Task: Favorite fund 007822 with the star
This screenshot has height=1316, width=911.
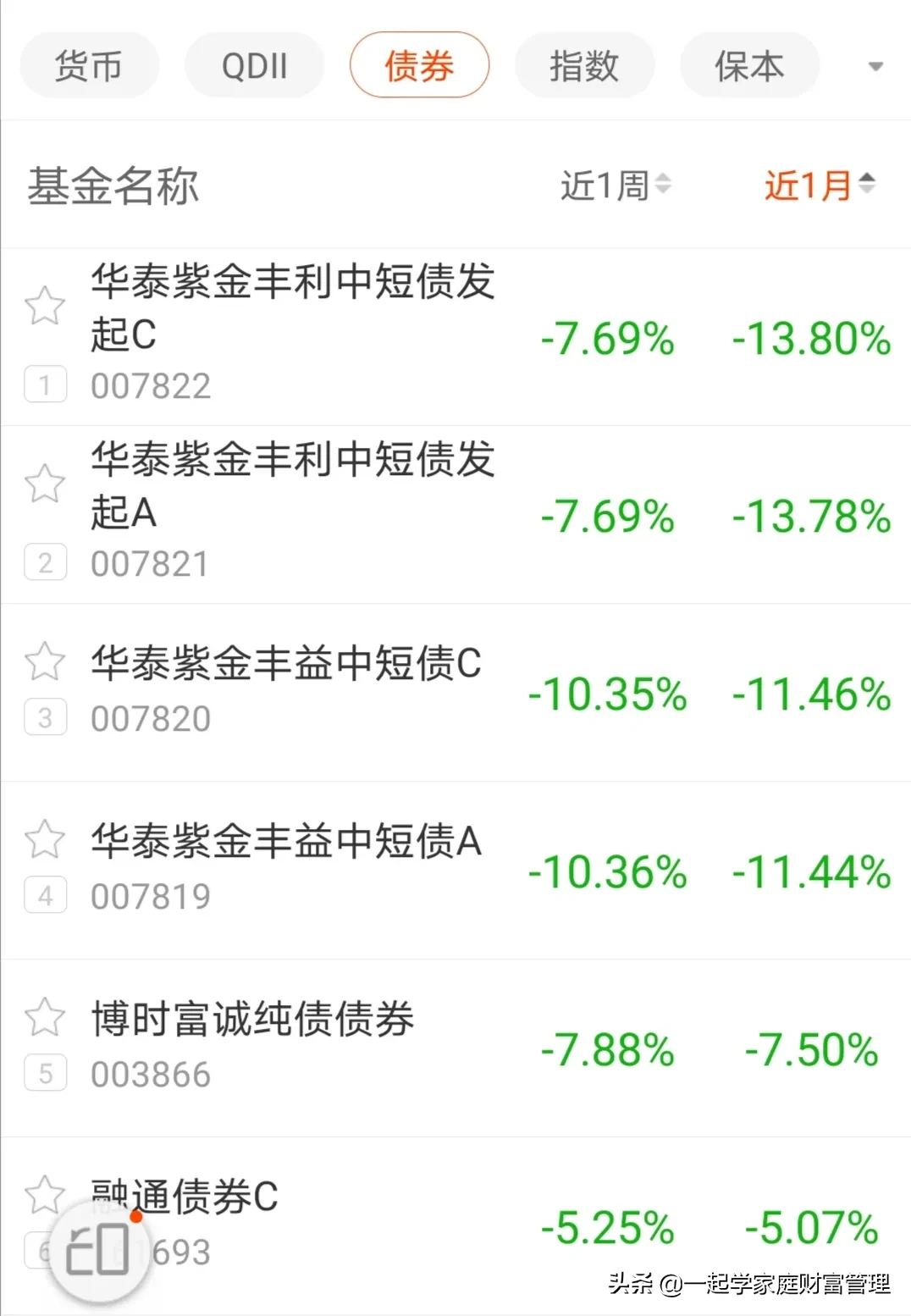Action: point(45,306)
